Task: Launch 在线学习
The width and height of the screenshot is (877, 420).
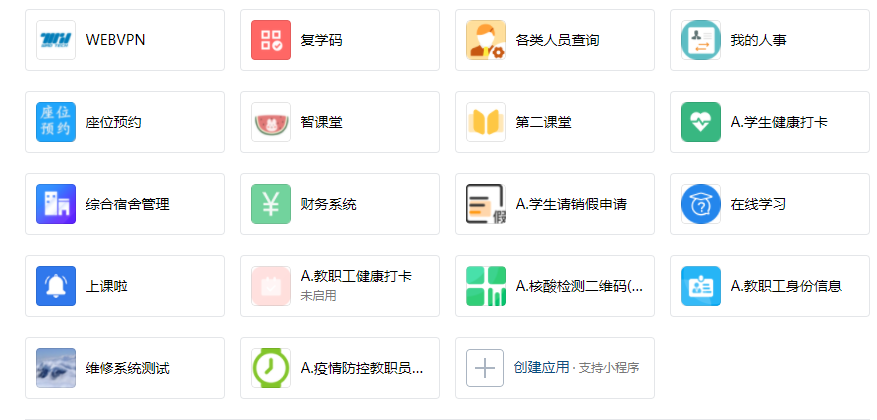Action: 769,204
